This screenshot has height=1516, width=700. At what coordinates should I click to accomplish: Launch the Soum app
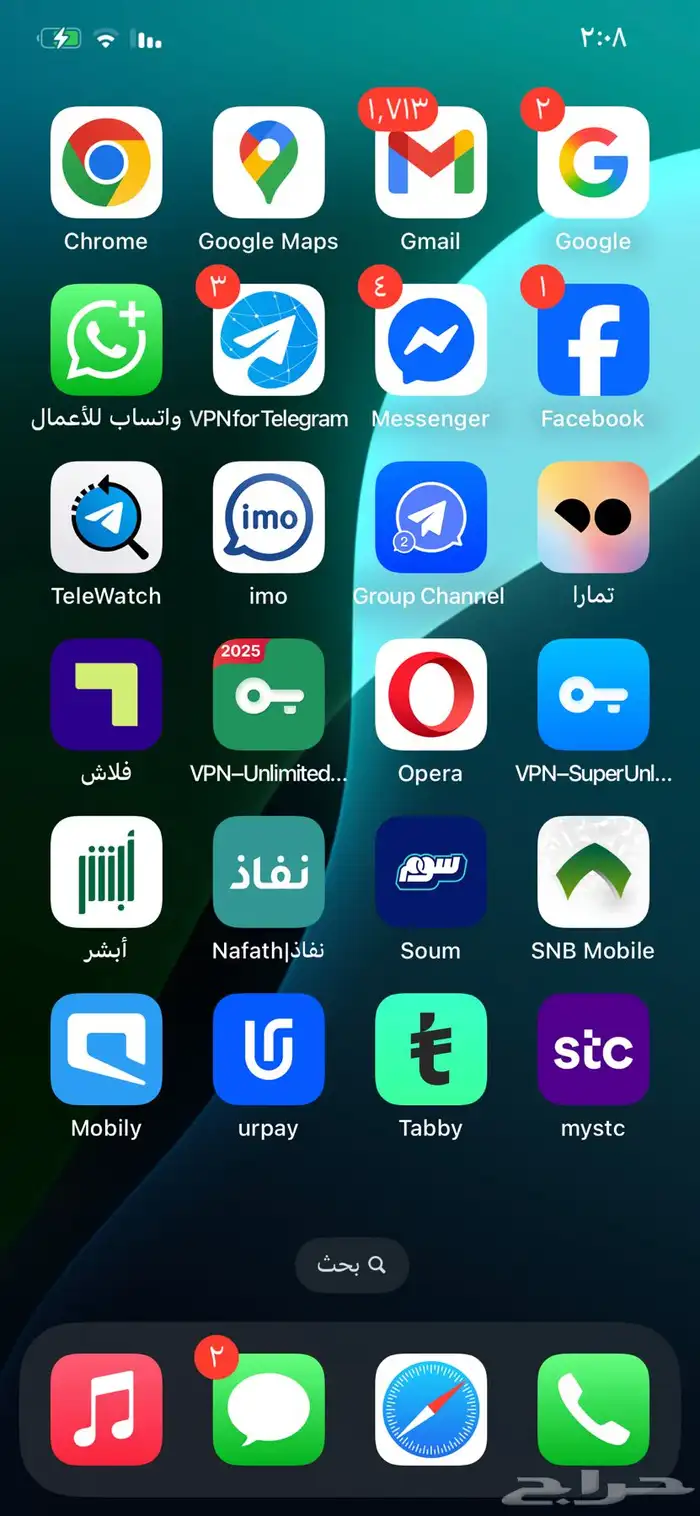pyautogui.click(x=430, y=871)
